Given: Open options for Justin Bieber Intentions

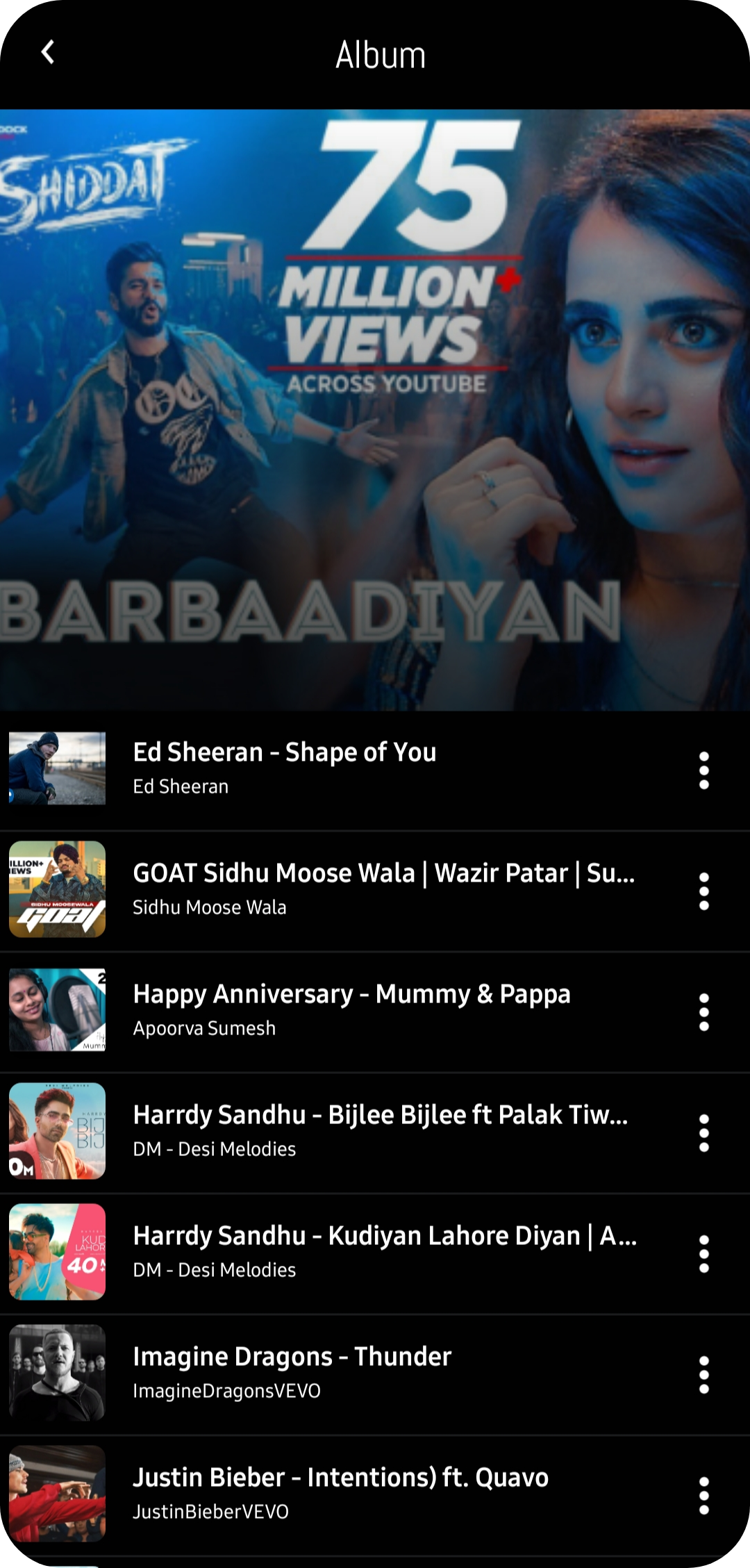Looking at the screenshot, I should tap(703, 1495).
